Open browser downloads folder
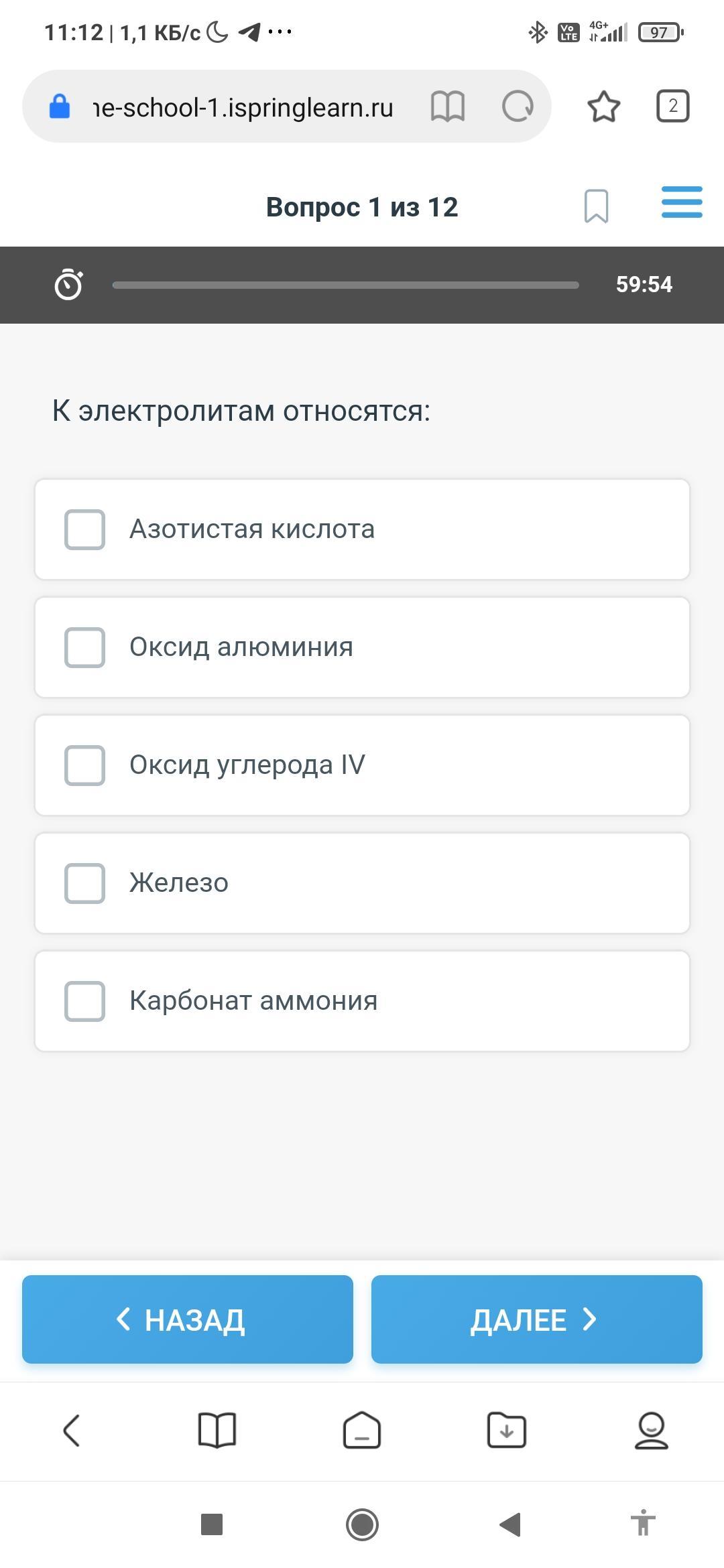Viewport: 724px width, 1568px height. tap(507, 1431)
